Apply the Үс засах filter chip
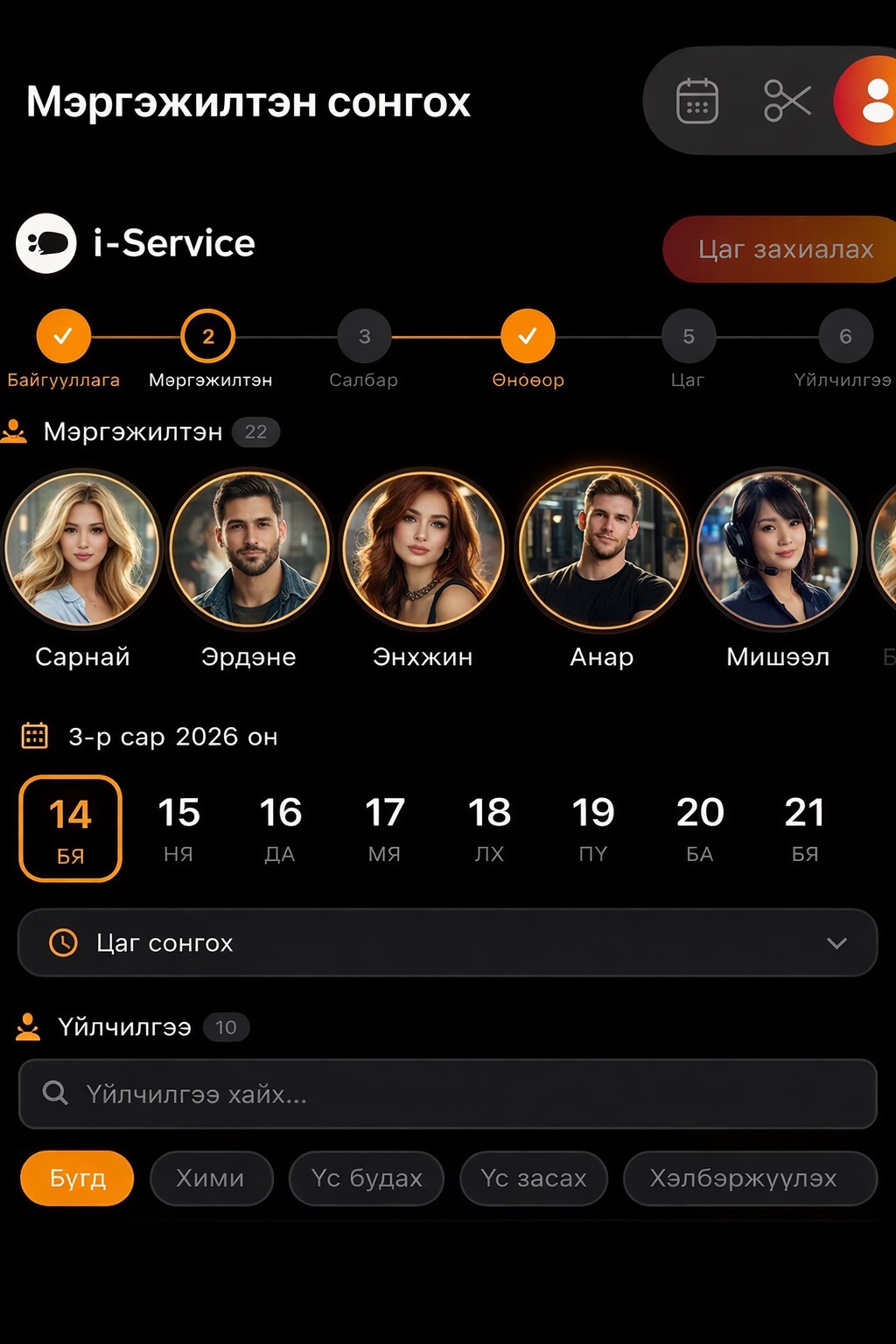The image size is (896, 1344). (534, 1179)
